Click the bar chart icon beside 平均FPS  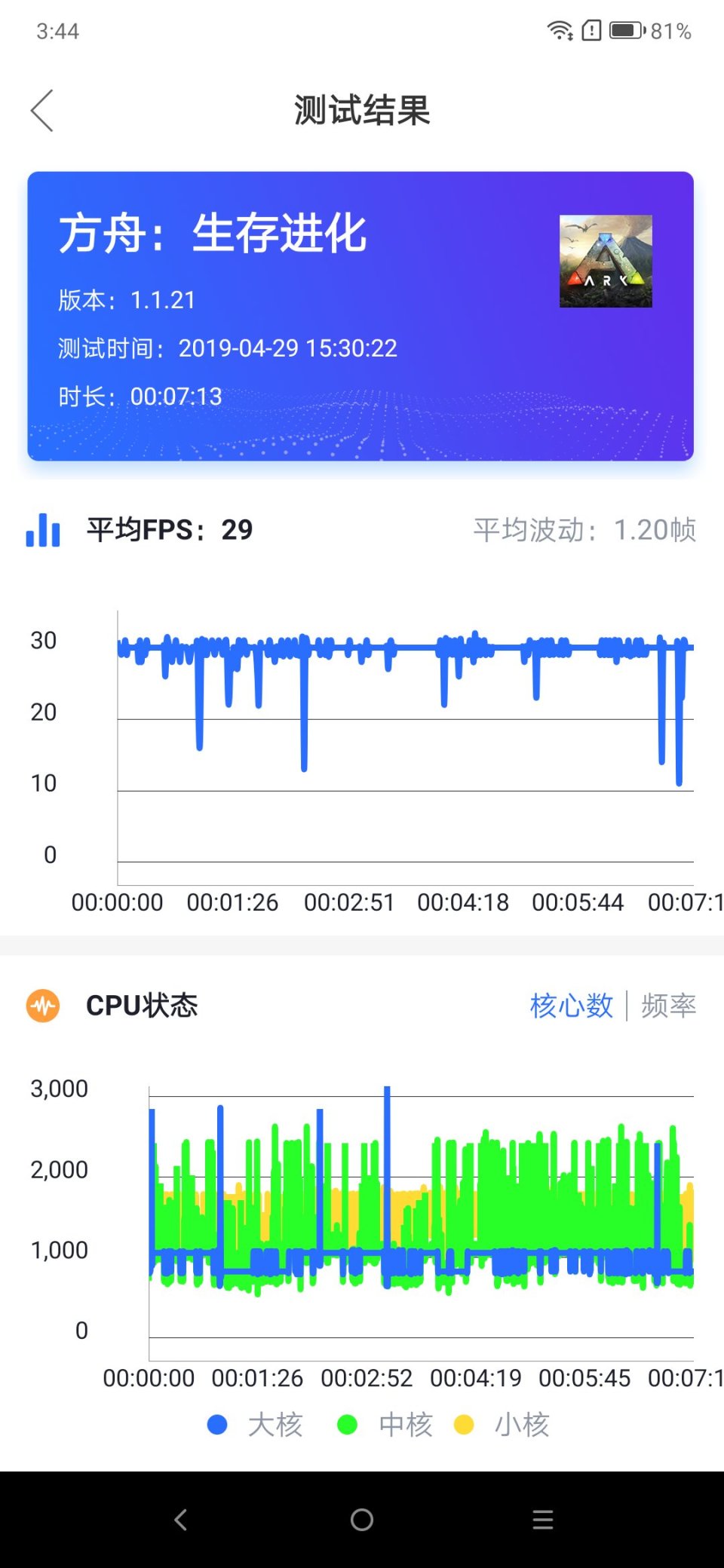pyautogui.click(x=43, y=531)
